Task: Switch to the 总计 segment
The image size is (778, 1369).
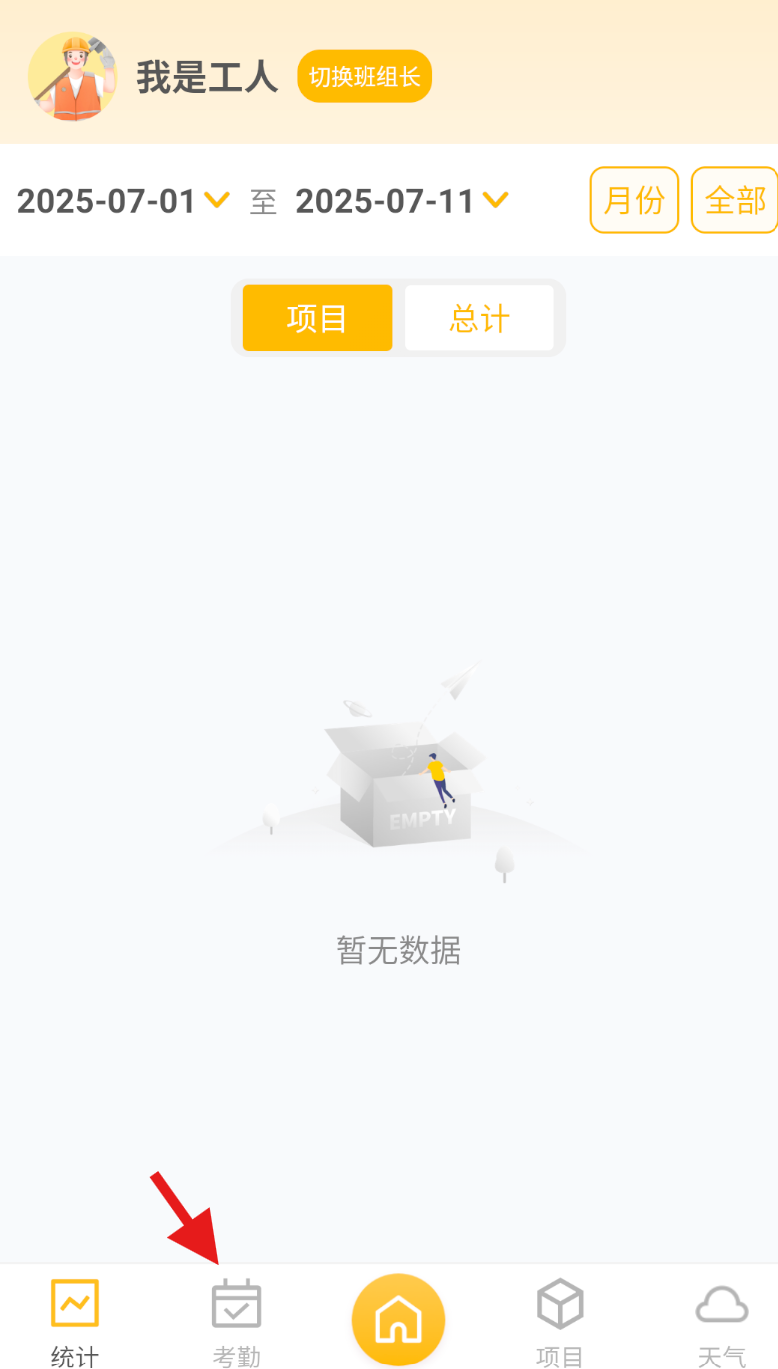Action: [x=479, y=318]
